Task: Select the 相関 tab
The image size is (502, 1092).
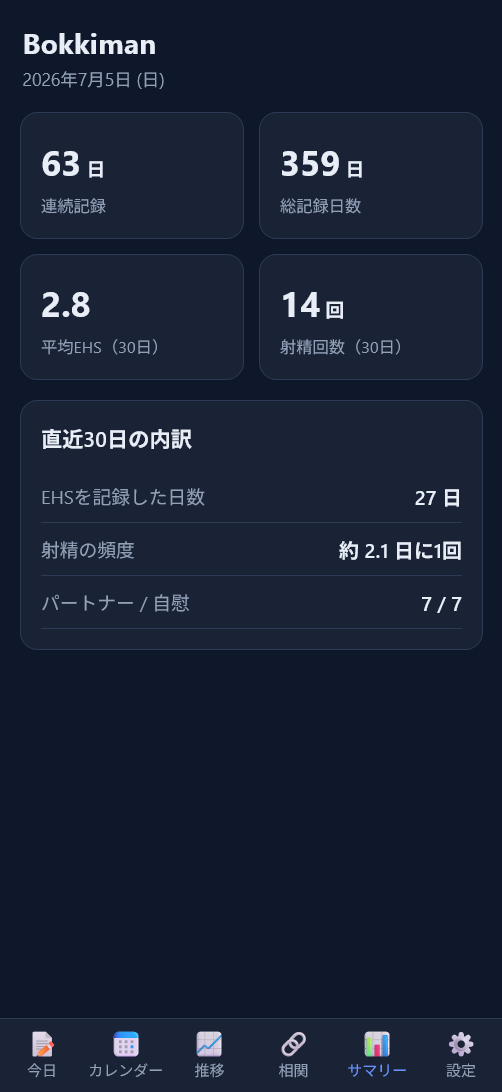Action: 293,1055
